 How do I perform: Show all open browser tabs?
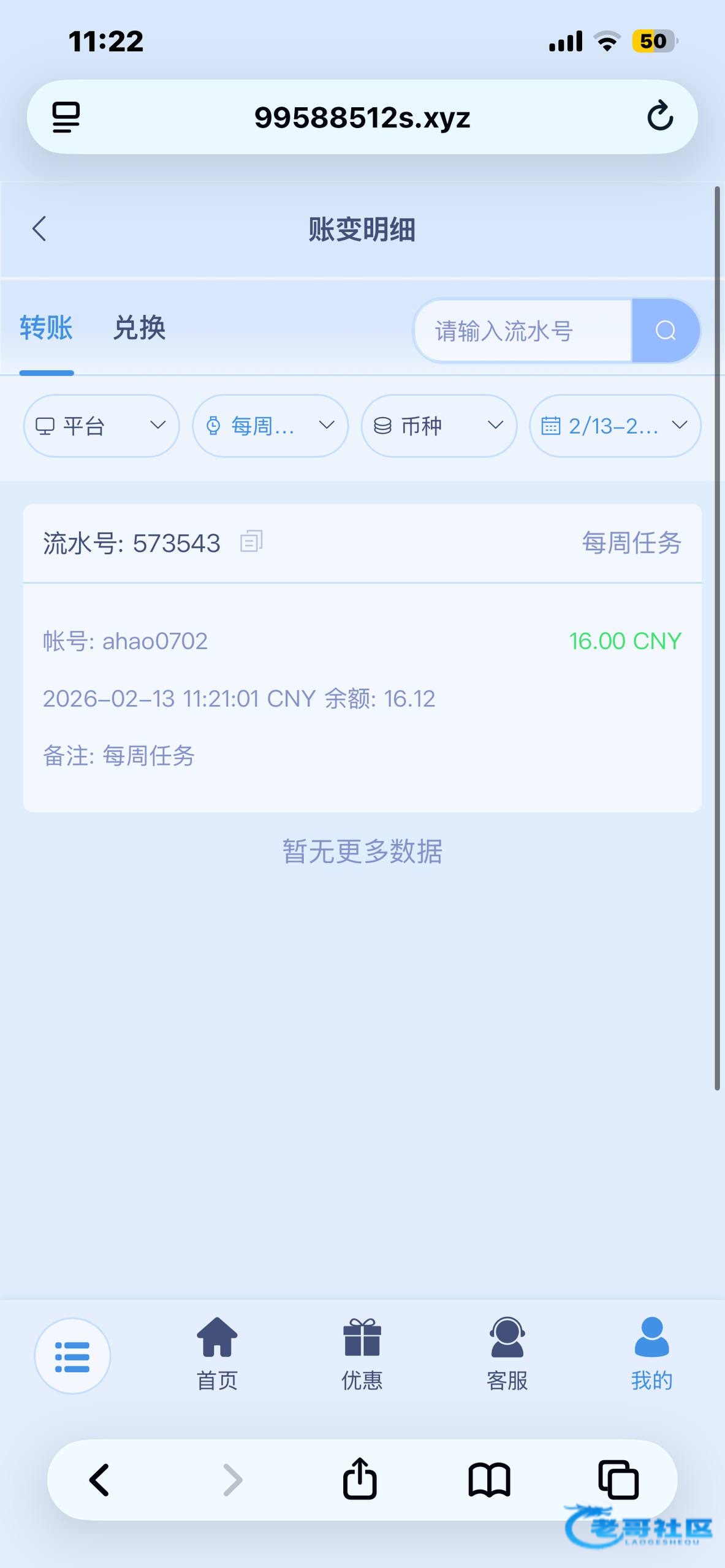click(618, 1480)
